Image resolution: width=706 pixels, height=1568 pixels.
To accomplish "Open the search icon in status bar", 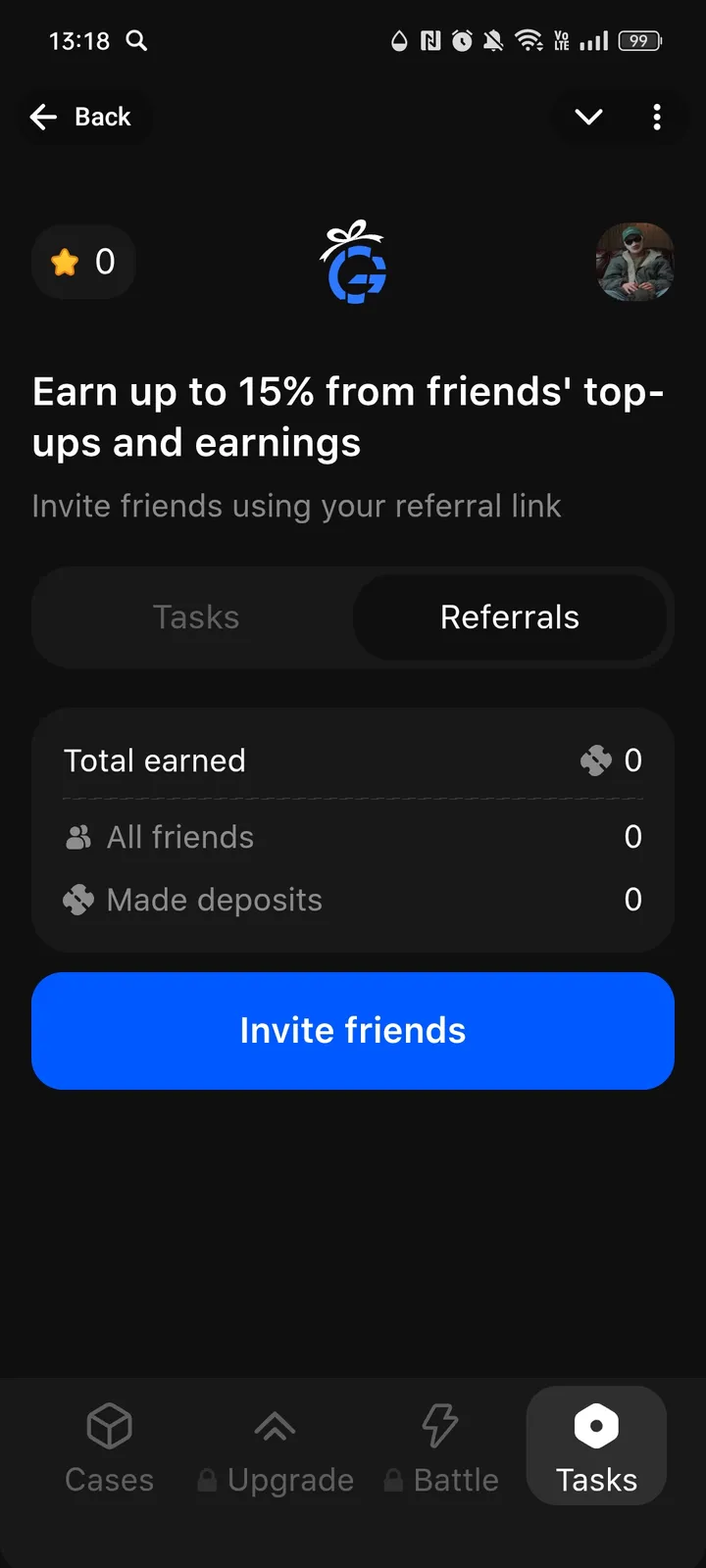I will (137, 41).
